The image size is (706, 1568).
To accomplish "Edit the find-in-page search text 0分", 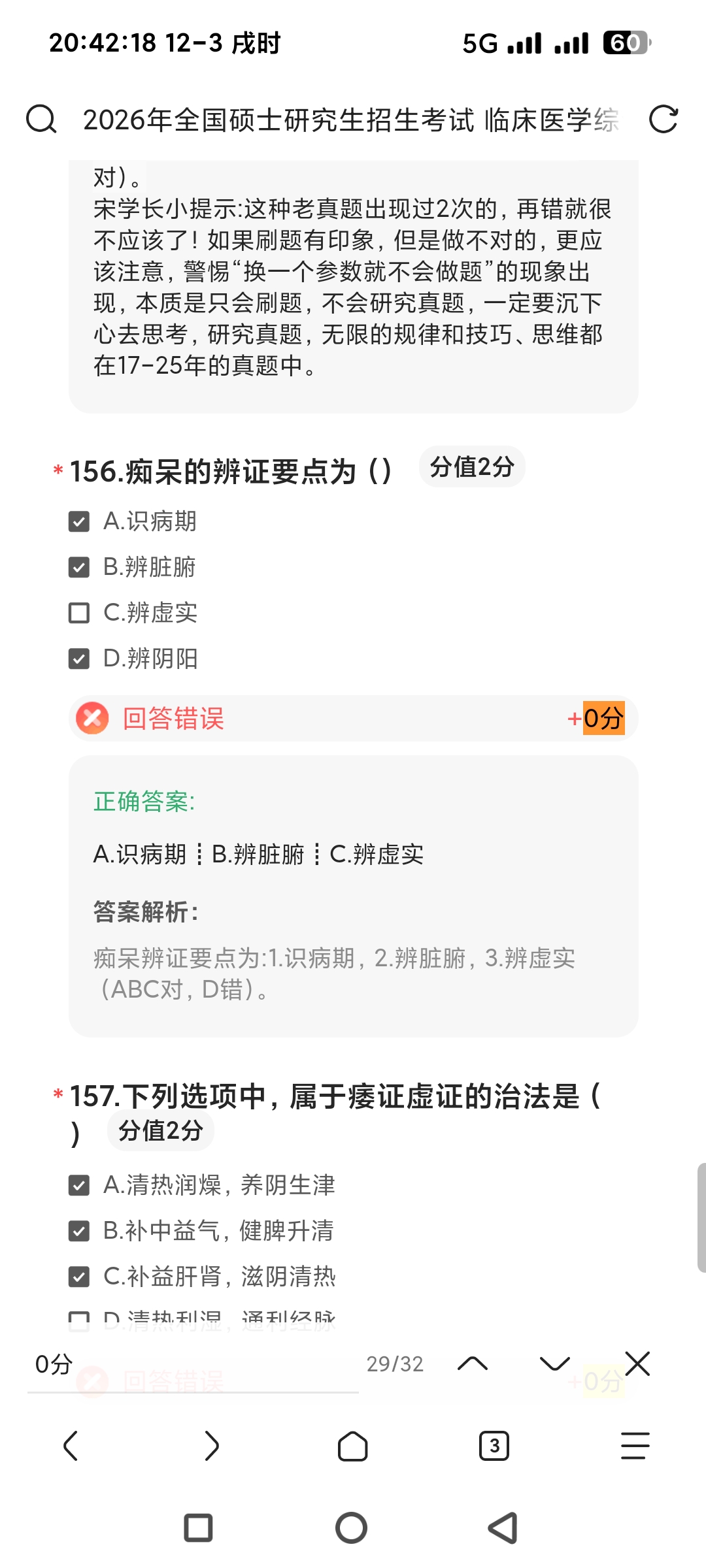I will (x=190, y=1364).
